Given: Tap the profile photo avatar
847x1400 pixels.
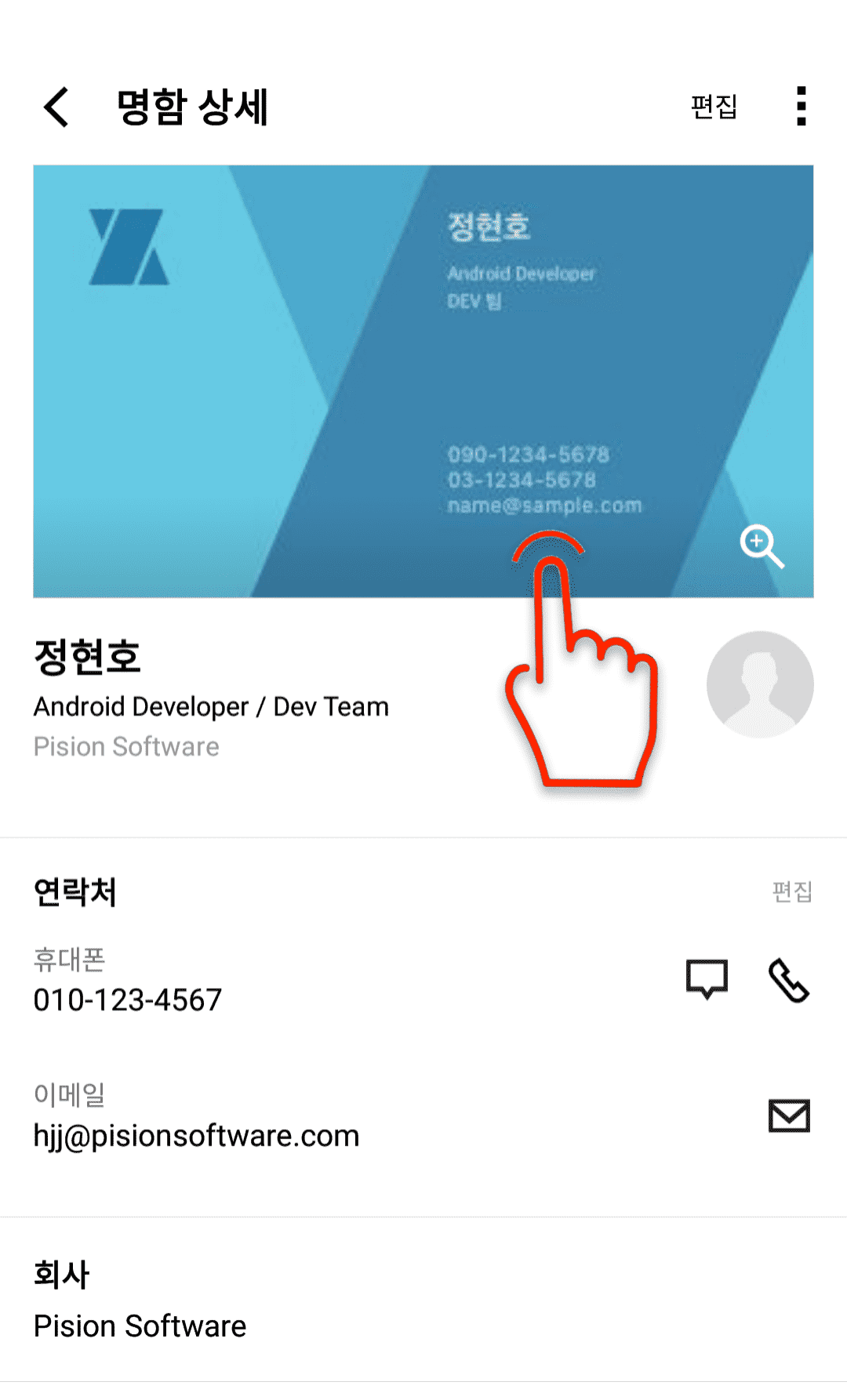Looking at the screenshot, I should coord(759,684).
